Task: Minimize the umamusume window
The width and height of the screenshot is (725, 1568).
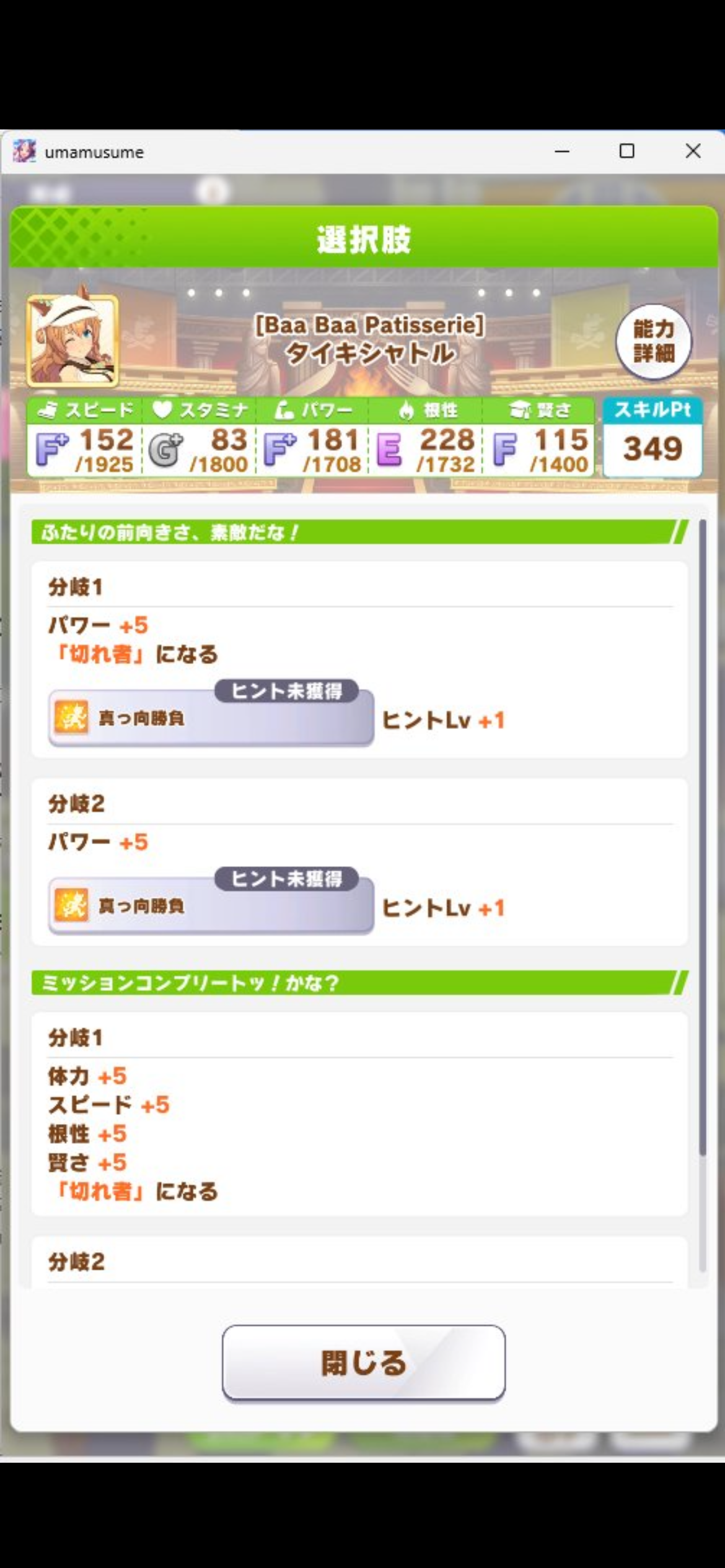Action: [562, 151]
